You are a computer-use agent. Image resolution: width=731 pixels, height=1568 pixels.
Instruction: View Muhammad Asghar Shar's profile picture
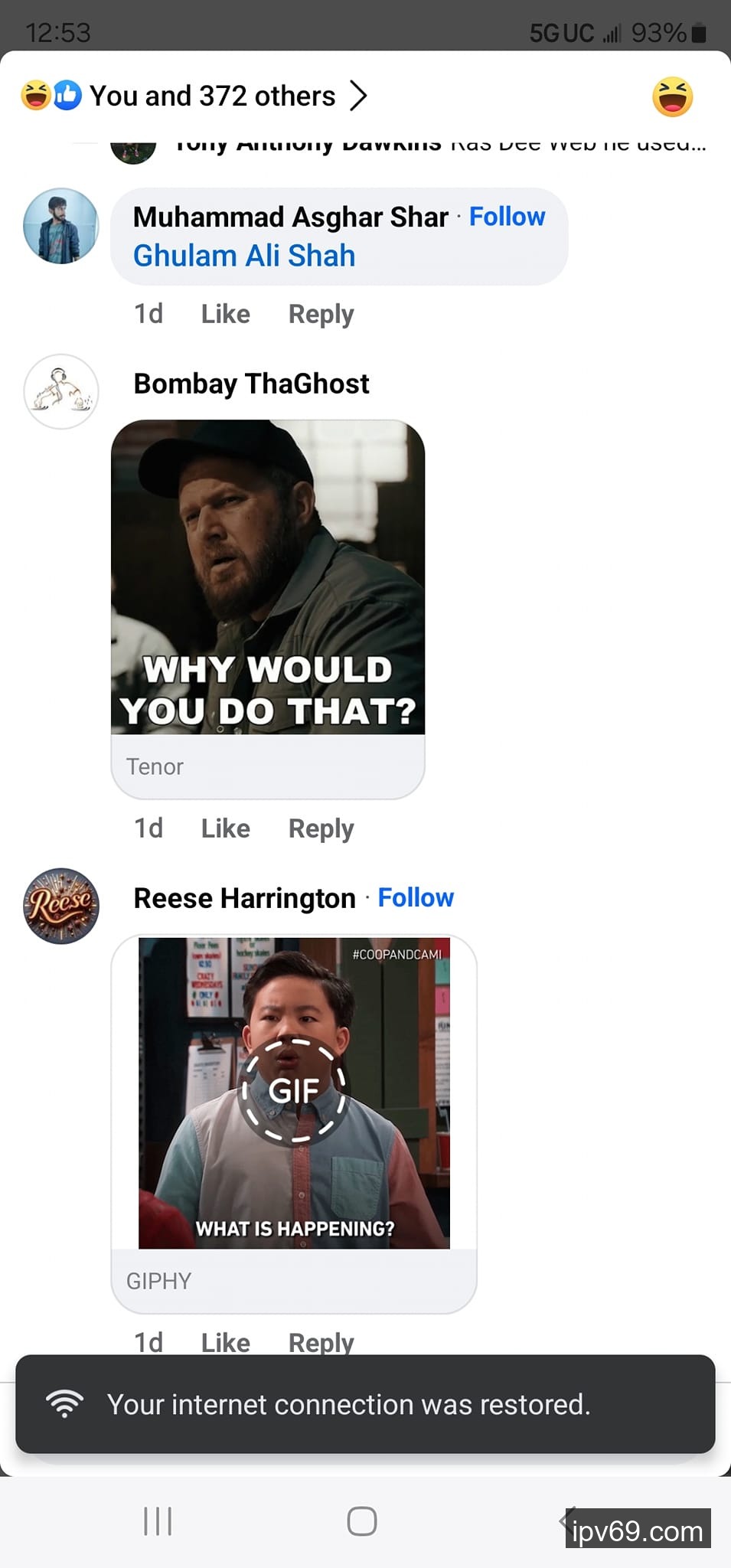point(61,226)
